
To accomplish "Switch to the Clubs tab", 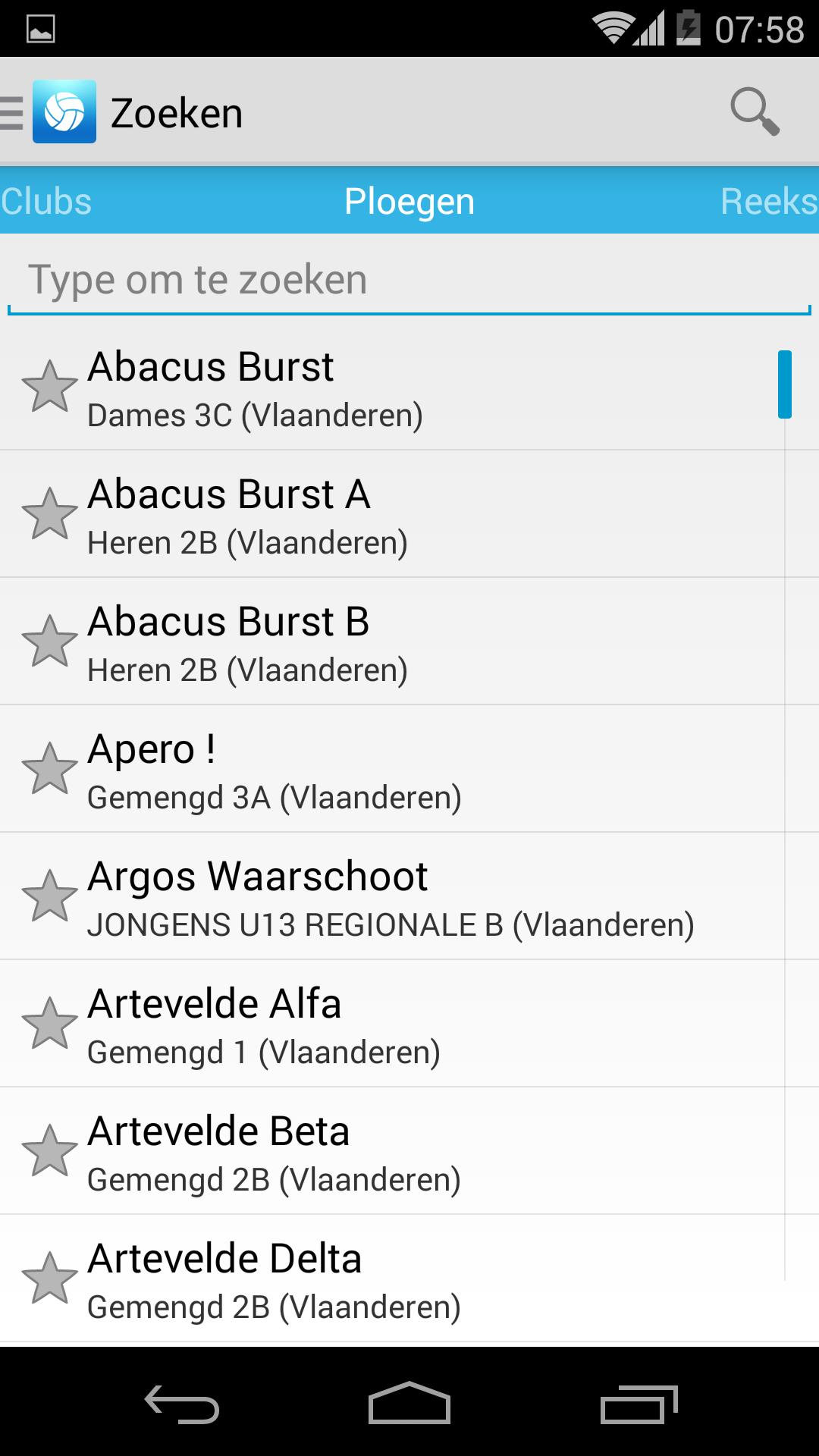I will pyautogui.click(x=46, y=202).
